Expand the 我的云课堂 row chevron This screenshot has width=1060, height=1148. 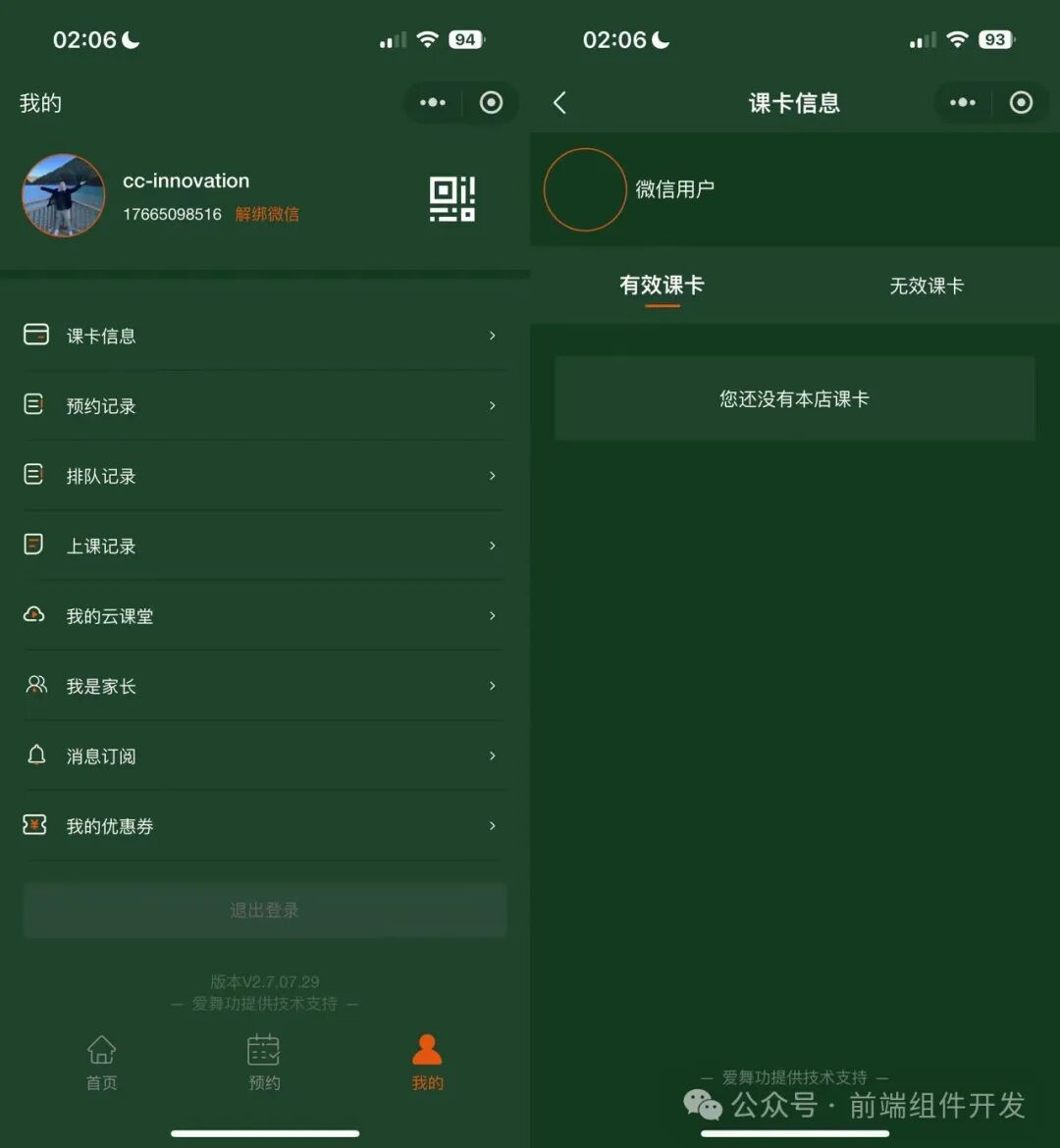[x=493, y=615]
